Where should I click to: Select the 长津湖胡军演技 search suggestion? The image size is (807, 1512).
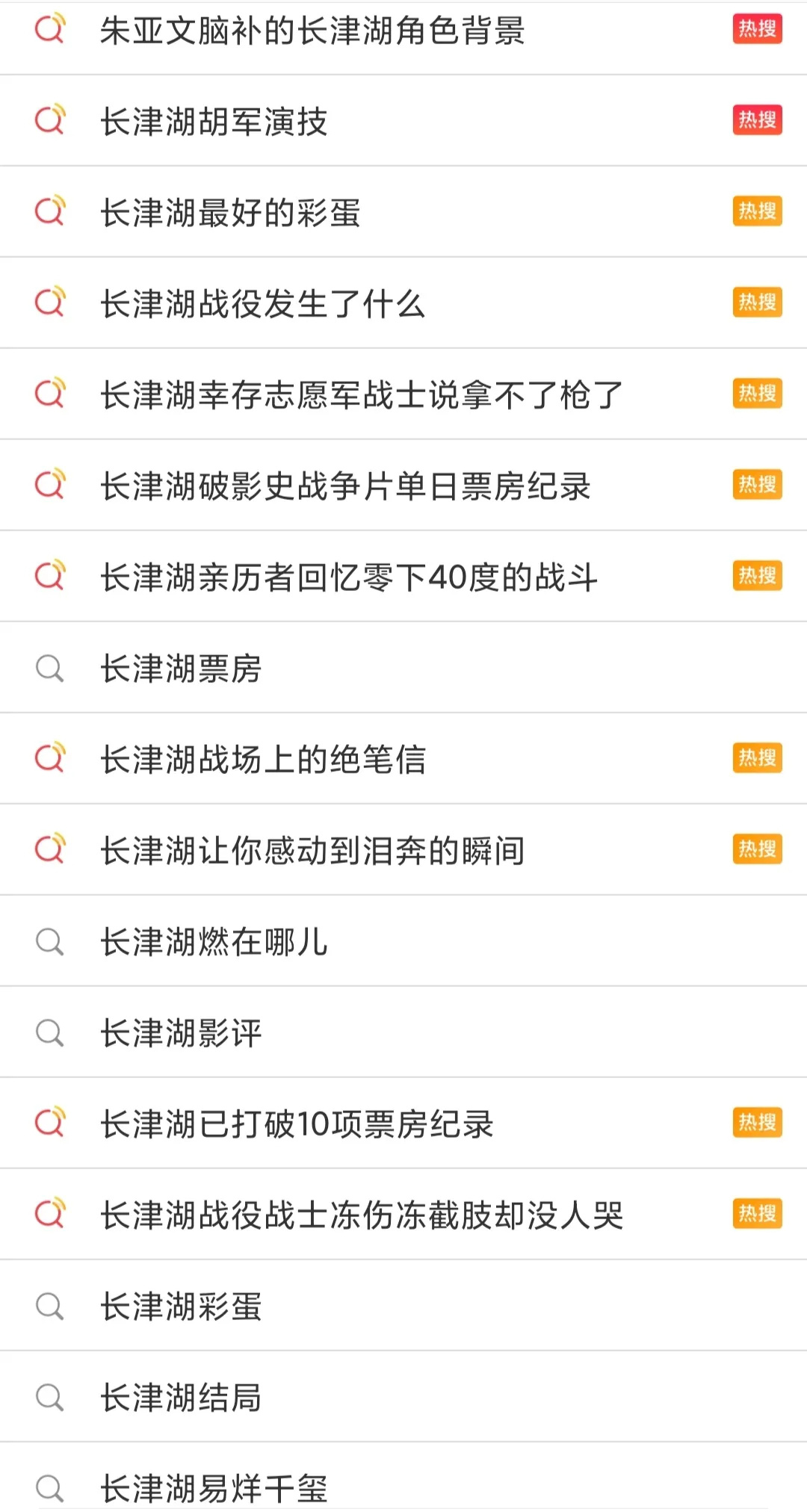click(214, 122)
